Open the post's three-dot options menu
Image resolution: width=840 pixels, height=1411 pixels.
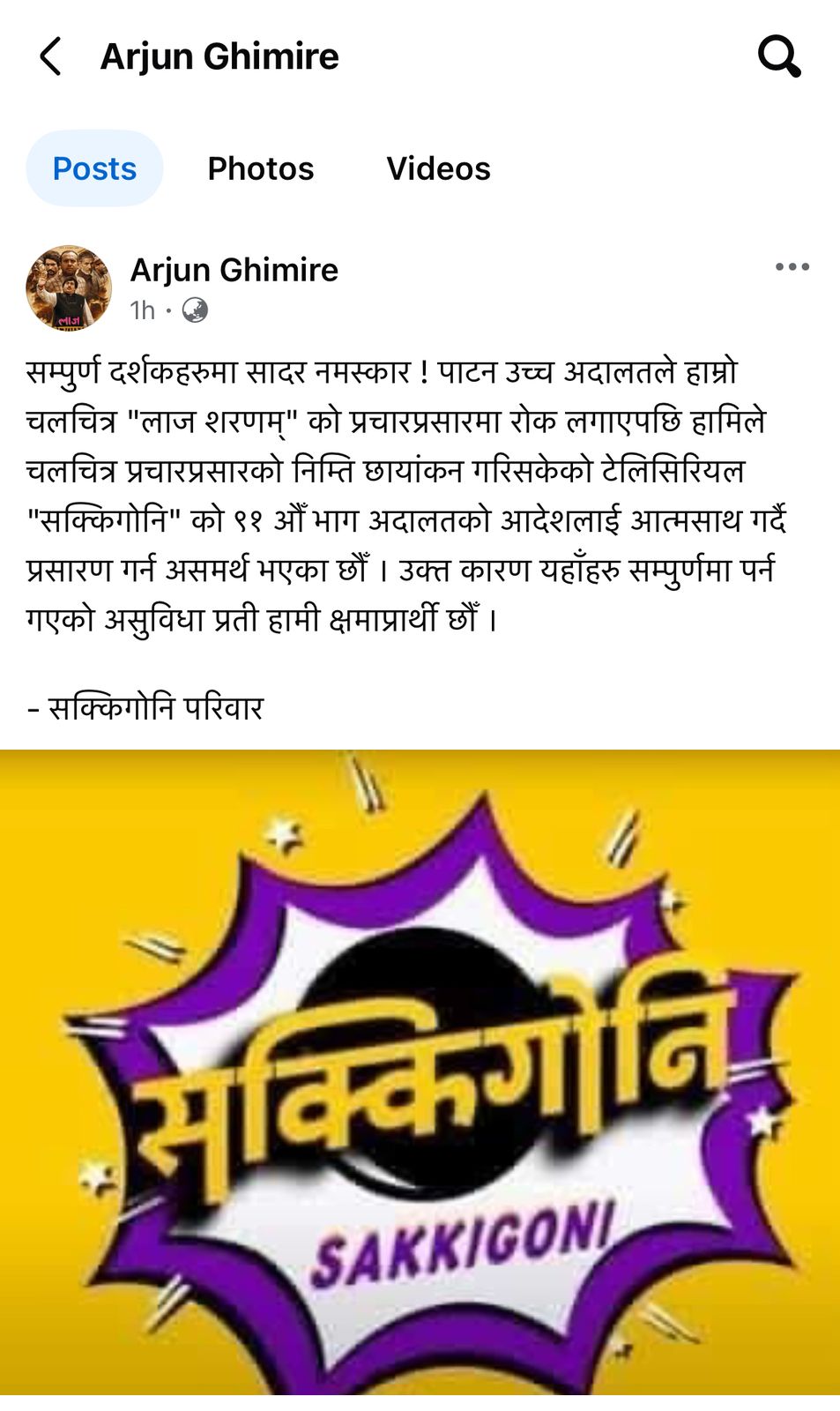pos(792,267)
